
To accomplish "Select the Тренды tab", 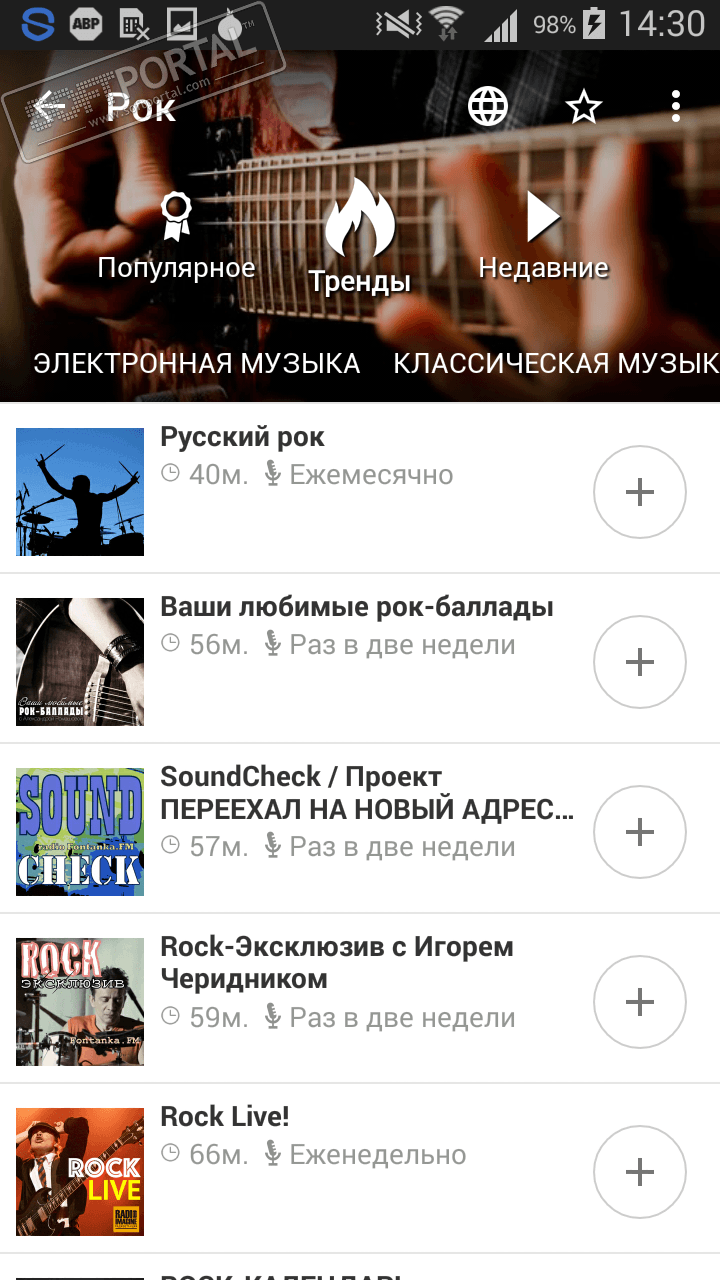I will [360, 242].
